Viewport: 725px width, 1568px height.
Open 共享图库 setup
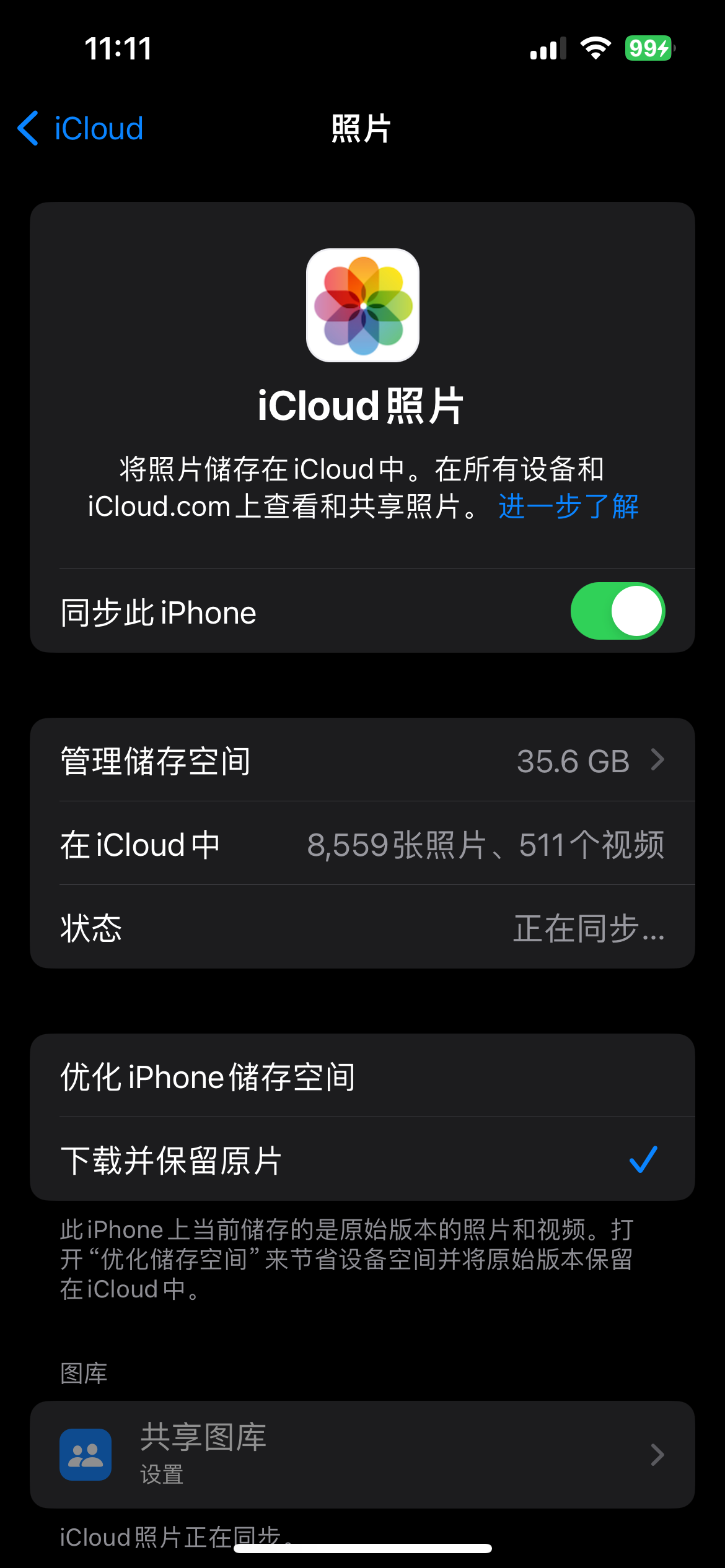tap(362, 1454)
